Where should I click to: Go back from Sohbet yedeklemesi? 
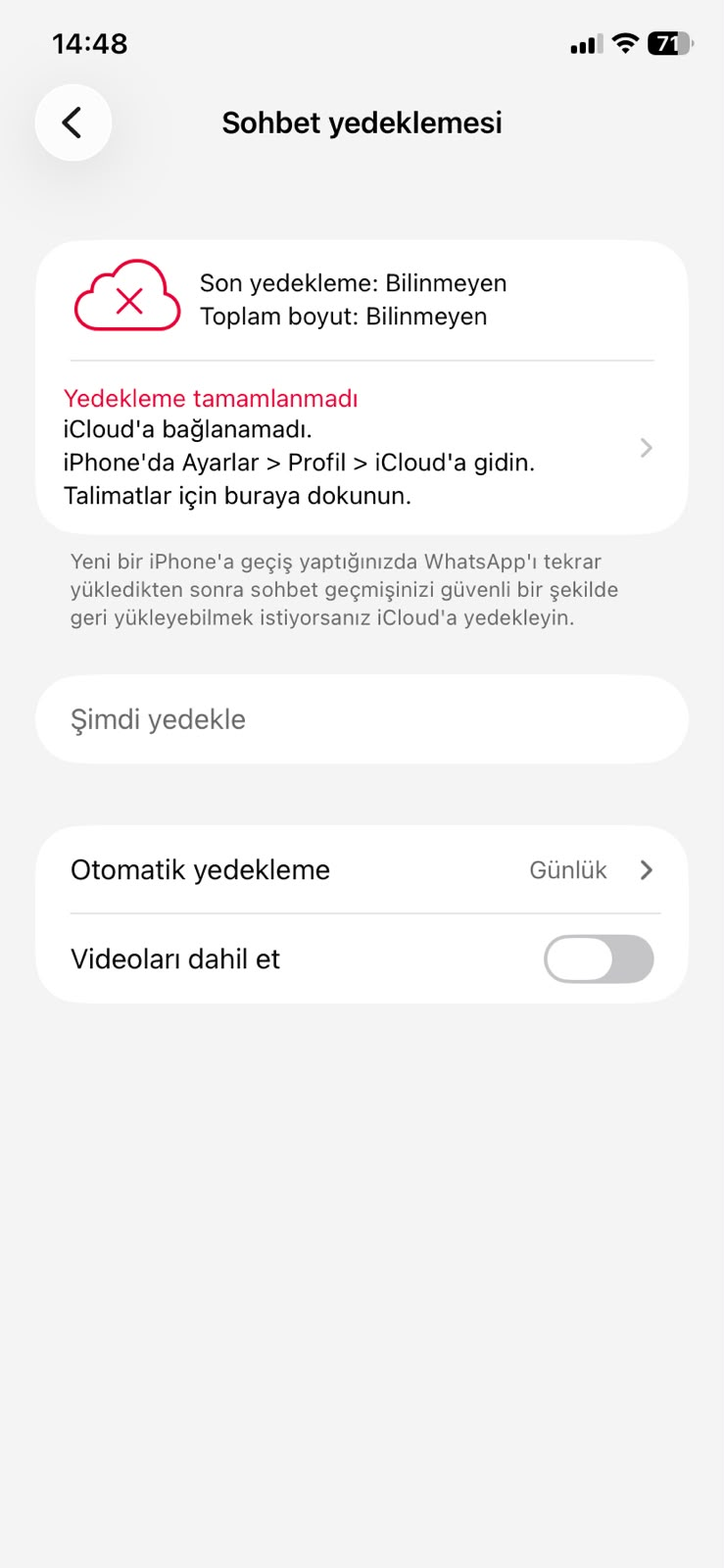pos(73,122)
